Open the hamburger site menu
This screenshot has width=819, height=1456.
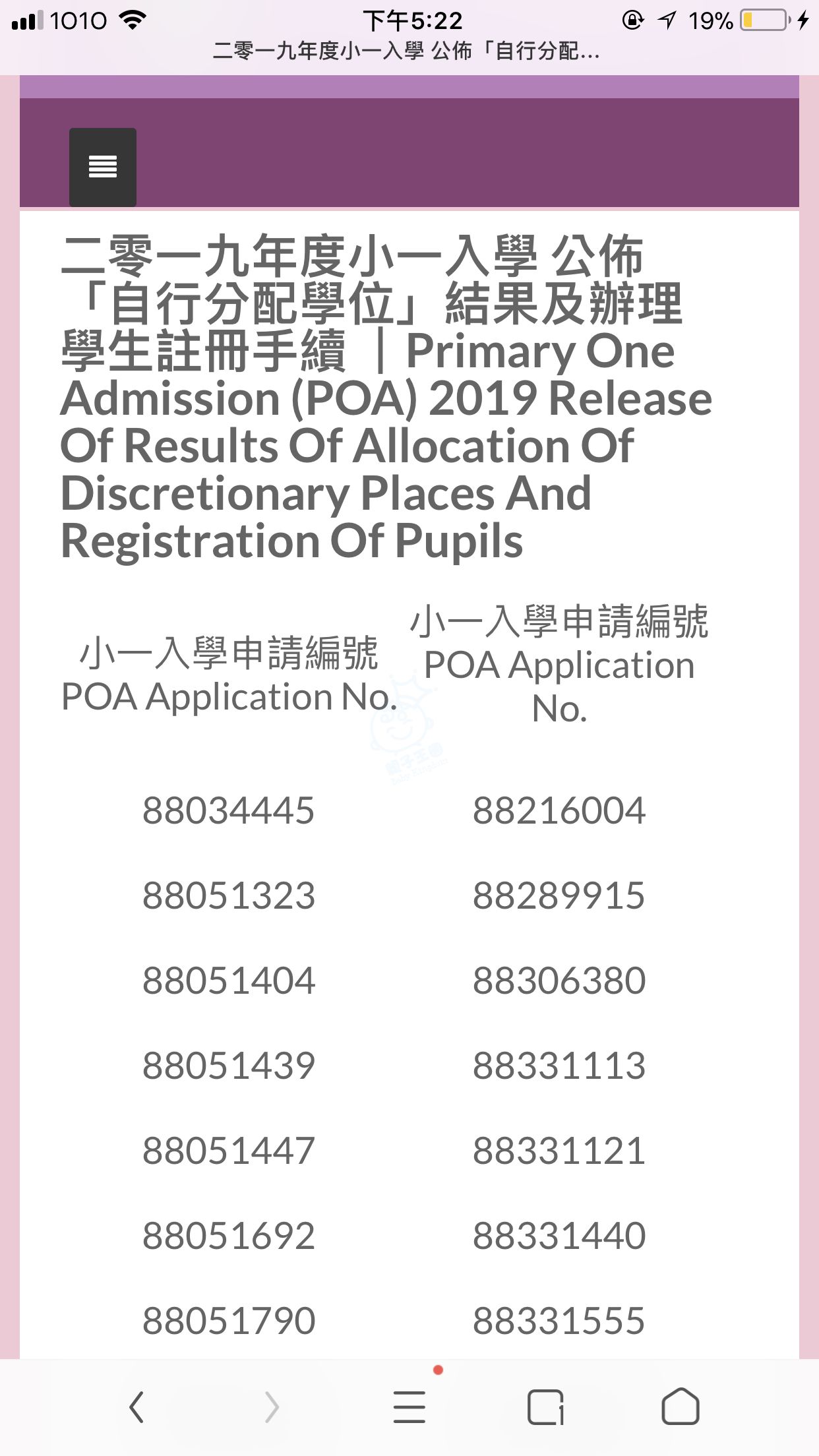coord(103,167)
